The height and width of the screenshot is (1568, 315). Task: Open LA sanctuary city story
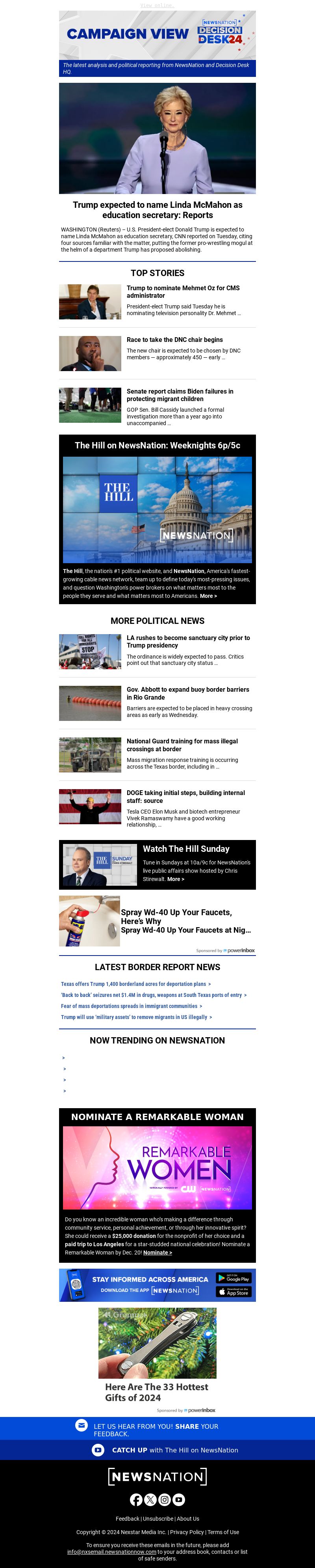[x=188, y=642]
